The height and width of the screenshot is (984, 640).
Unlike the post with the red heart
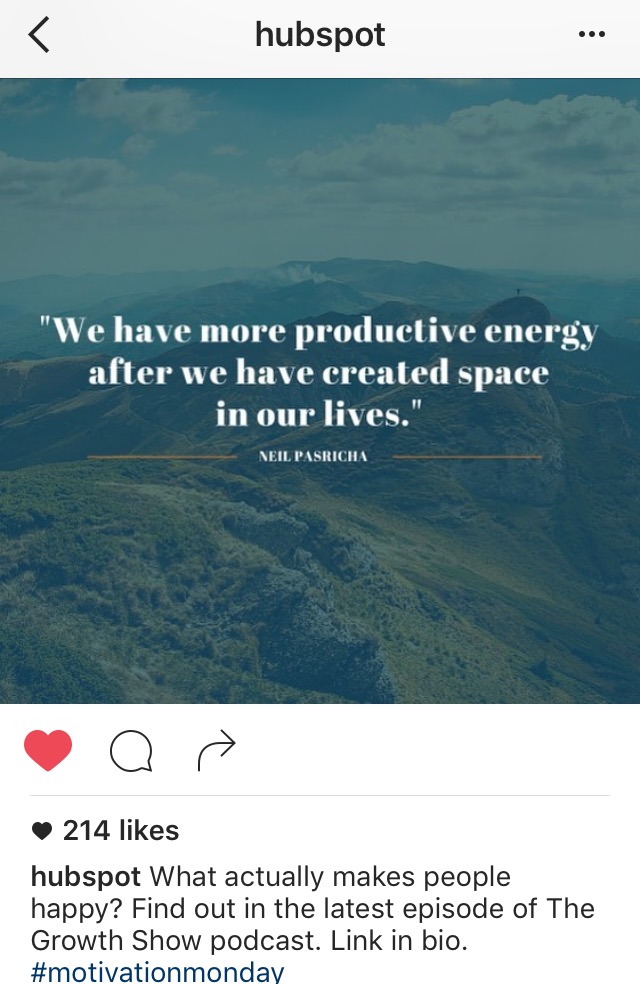click(x=48, y=750)
